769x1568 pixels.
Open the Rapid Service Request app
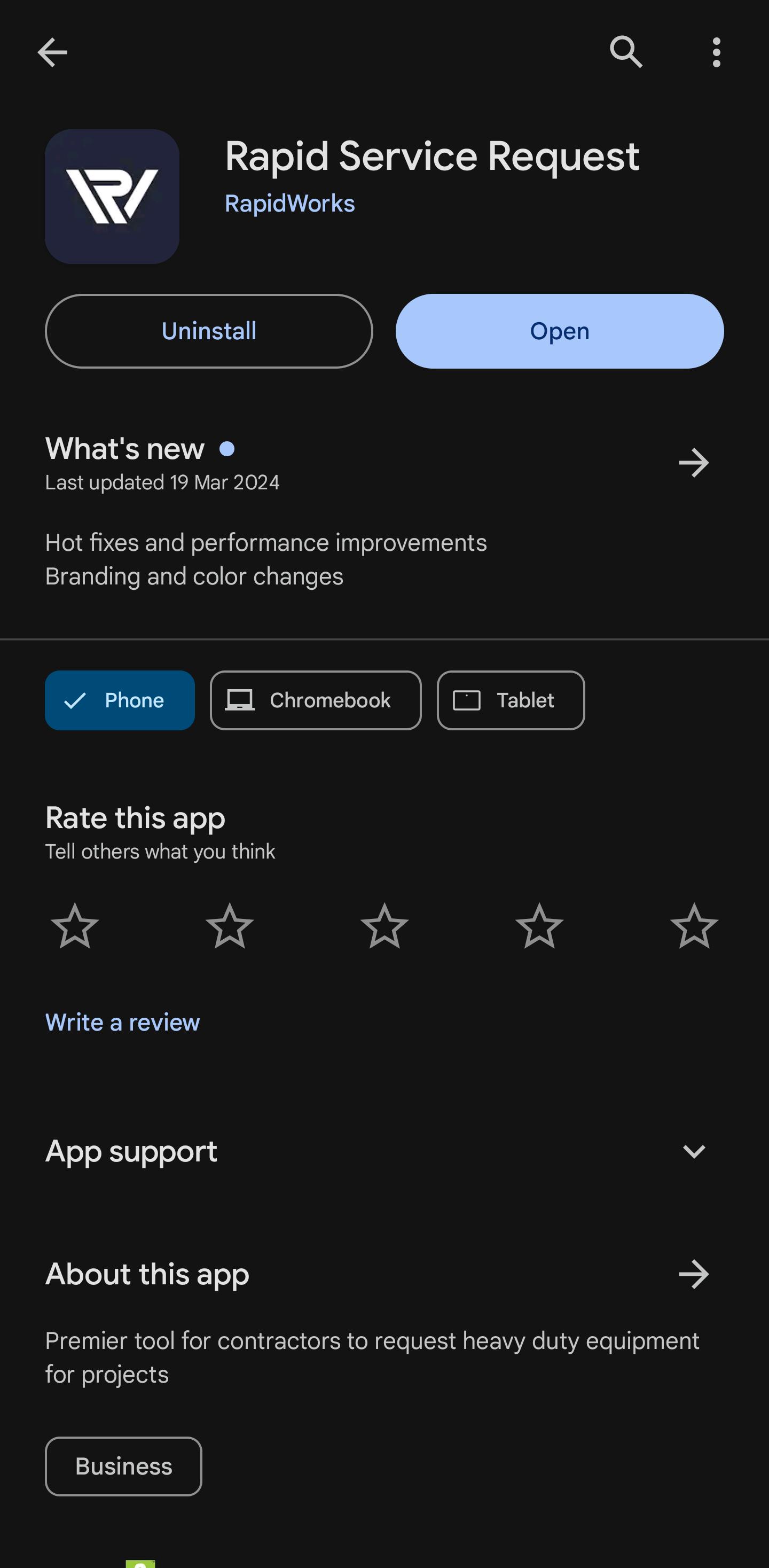[x=559, y=331]
